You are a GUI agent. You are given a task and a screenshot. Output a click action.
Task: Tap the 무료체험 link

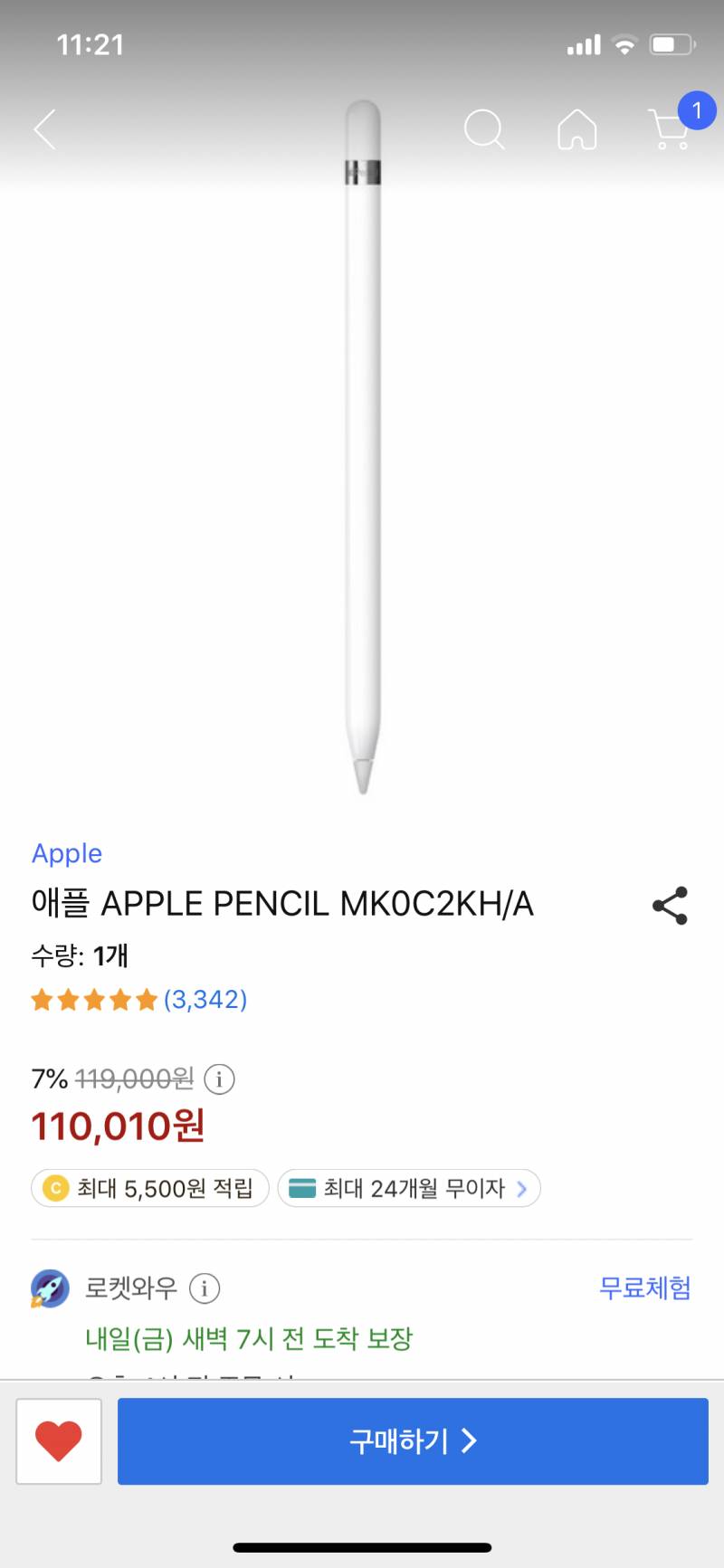click(644, 1288)
